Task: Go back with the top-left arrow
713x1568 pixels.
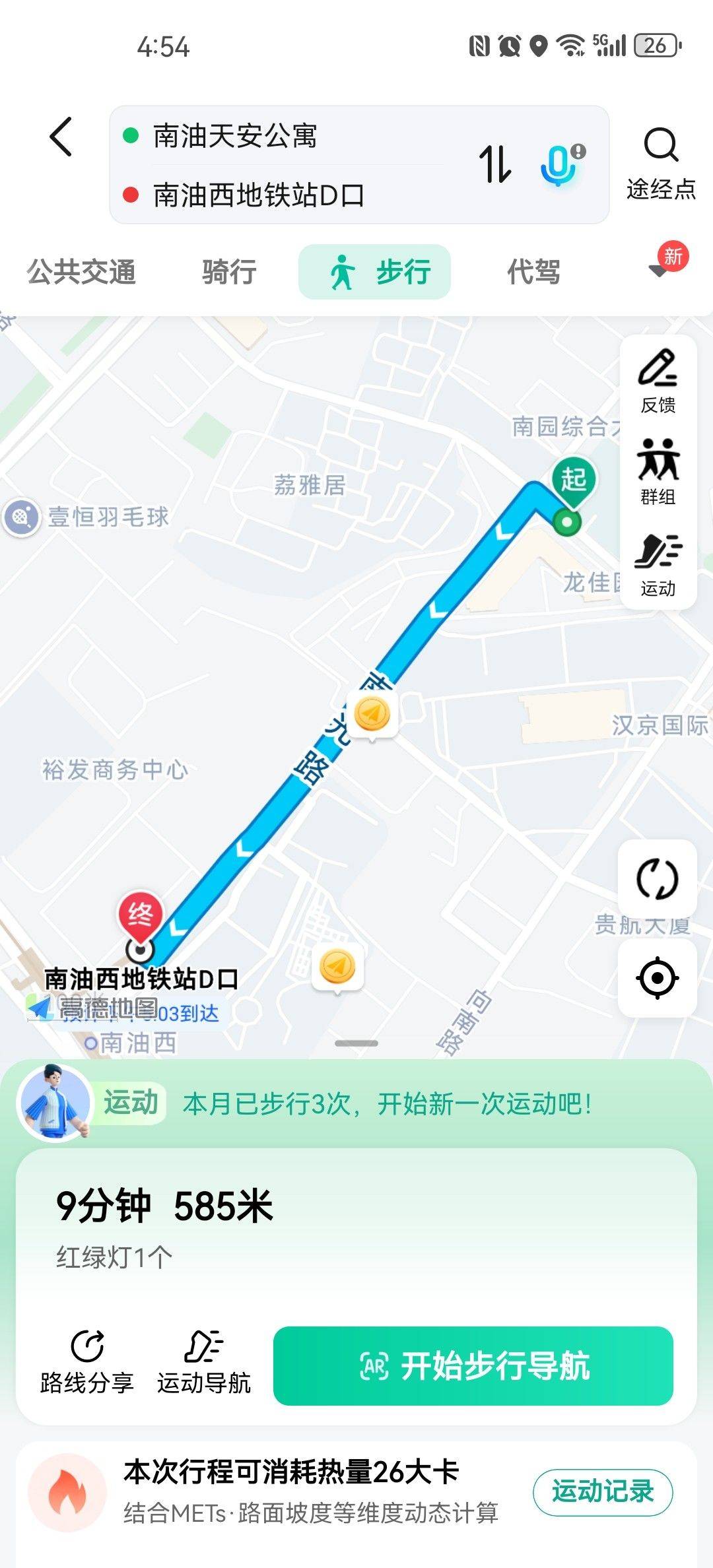Action: (x=61, y=137)
